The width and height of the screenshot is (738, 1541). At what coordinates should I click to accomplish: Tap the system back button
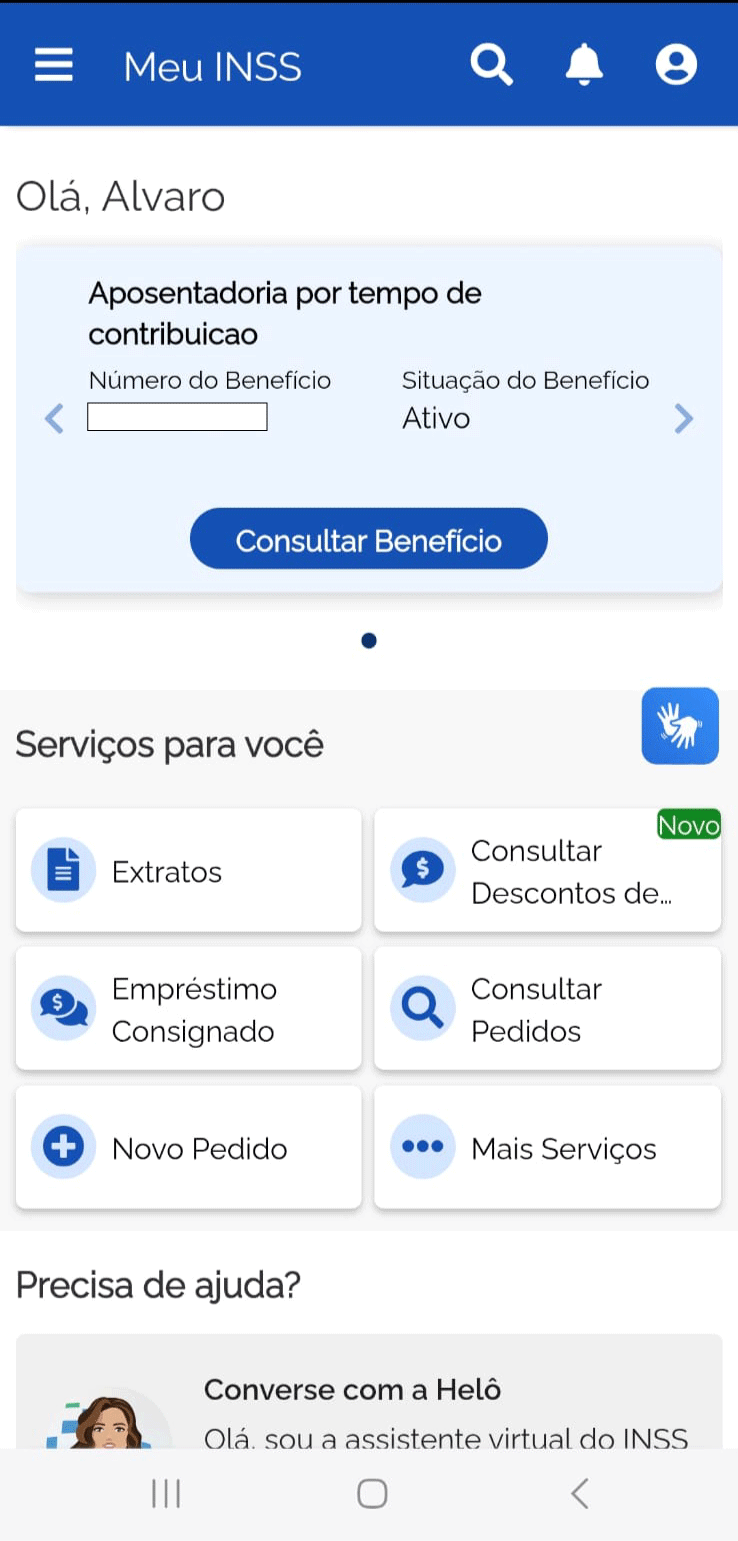pos(579,1494)
